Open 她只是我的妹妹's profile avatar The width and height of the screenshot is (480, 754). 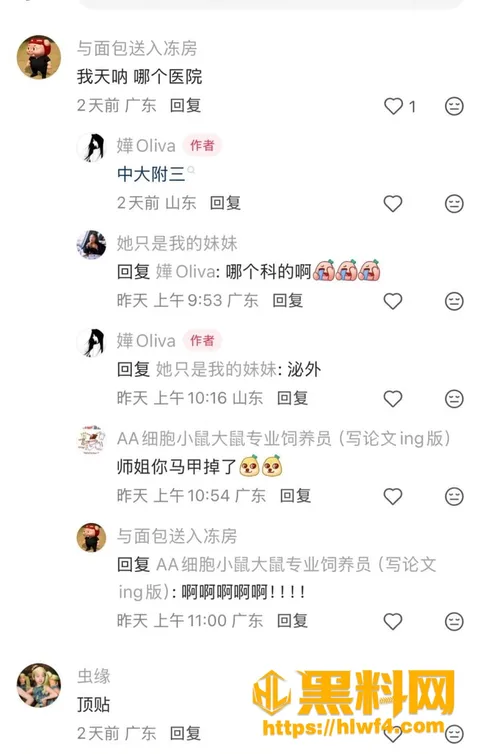[91, 245]
